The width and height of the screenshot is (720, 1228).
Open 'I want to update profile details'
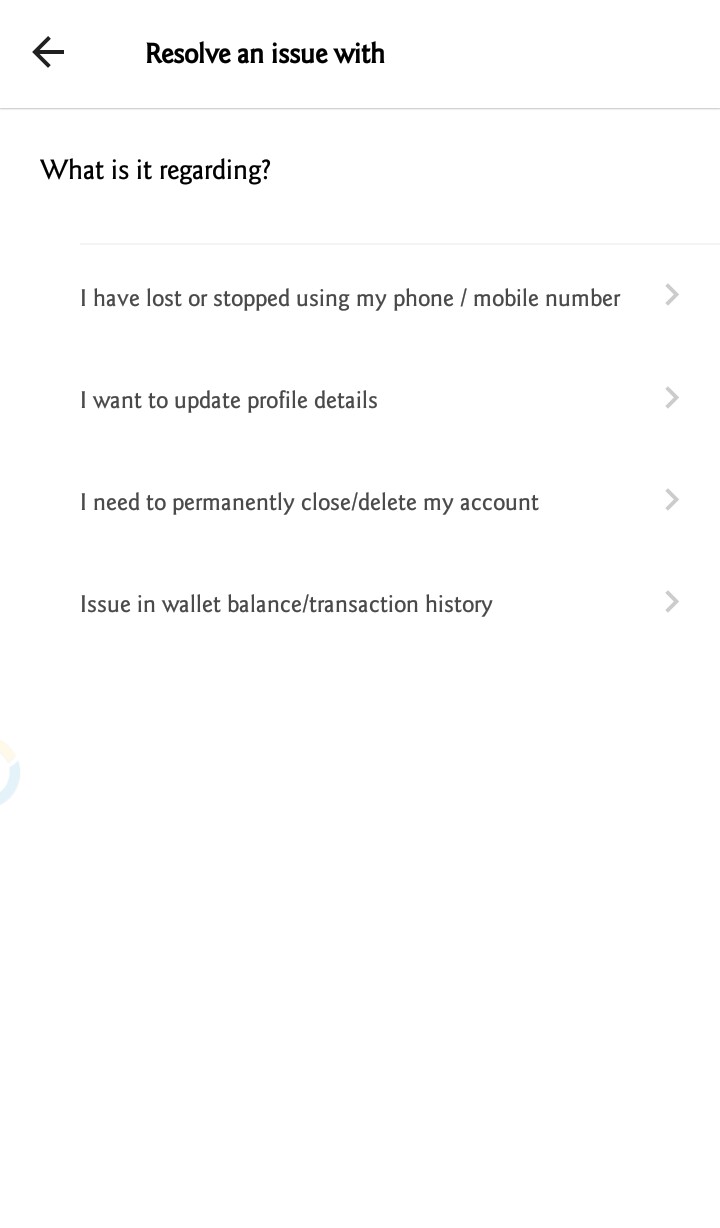(380, 399)
